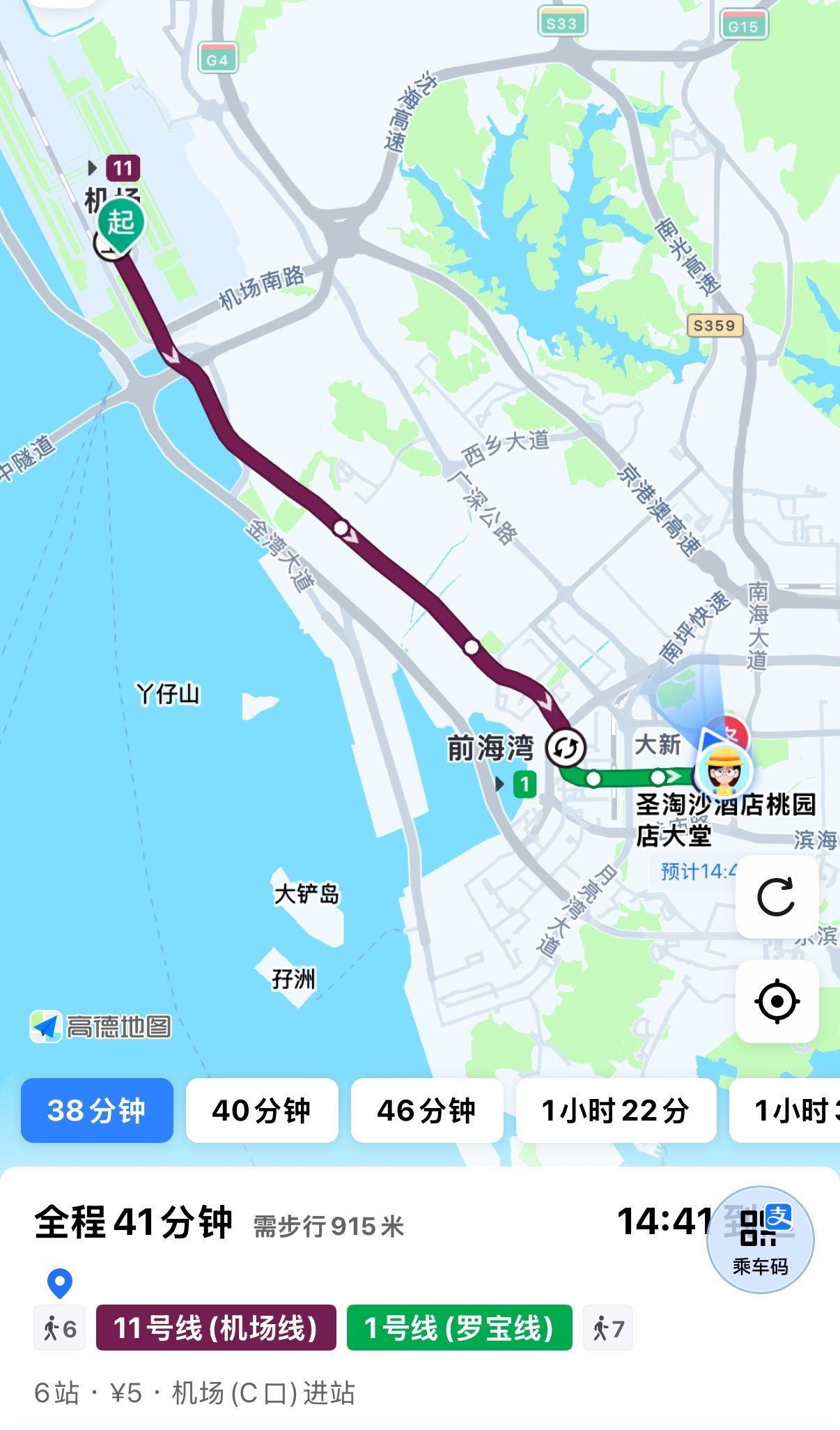Screen dimensions: 840x1430
Task: Refresh the route on the map
Action: pyautogui.click(x=776, y=897)
